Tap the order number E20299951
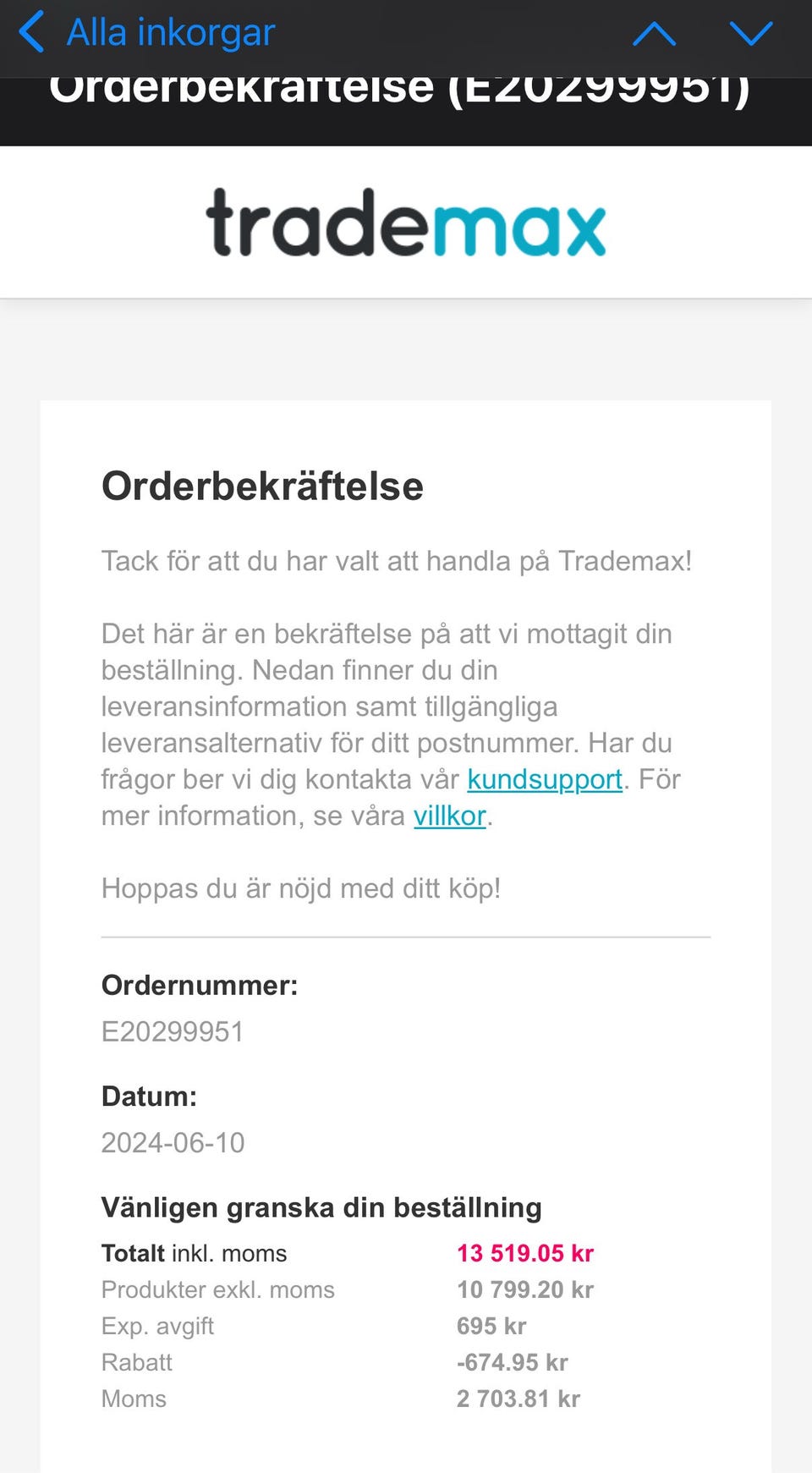The image size is (812, 1473). [x=173, y=1031]
